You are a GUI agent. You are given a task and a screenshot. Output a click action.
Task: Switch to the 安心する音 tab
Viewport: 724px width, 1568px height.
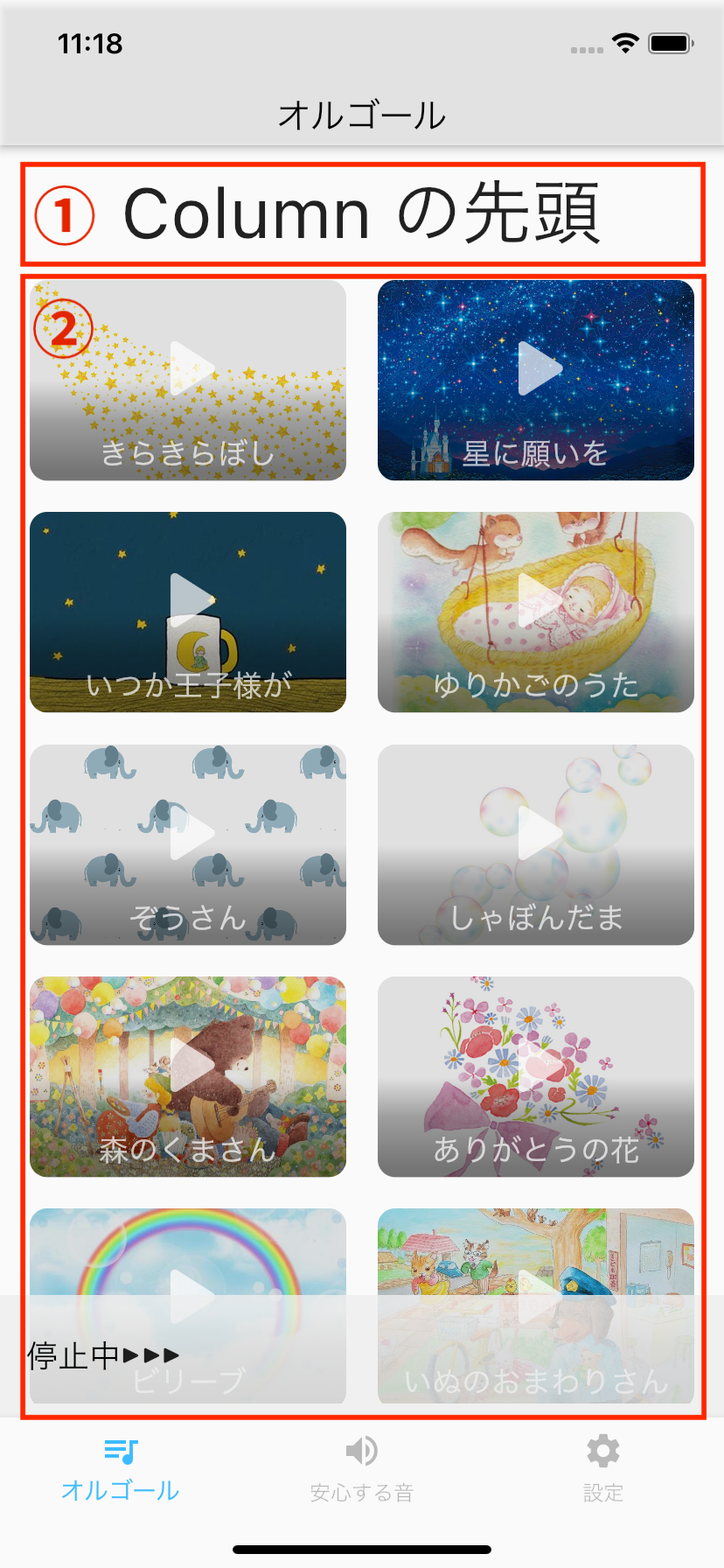[x=362, y=1470]
